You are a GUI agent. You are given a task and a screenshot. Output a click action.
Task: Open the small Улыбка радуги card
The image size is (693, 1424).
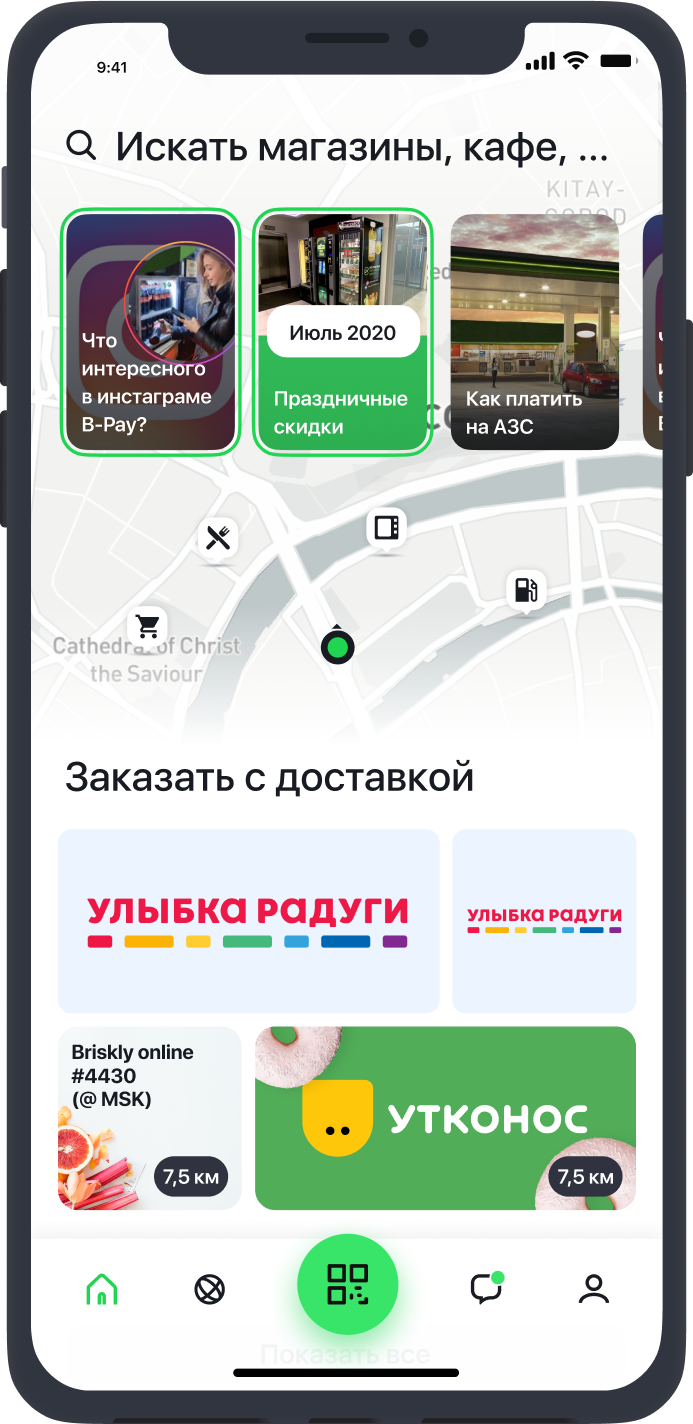tap(544, 921)
